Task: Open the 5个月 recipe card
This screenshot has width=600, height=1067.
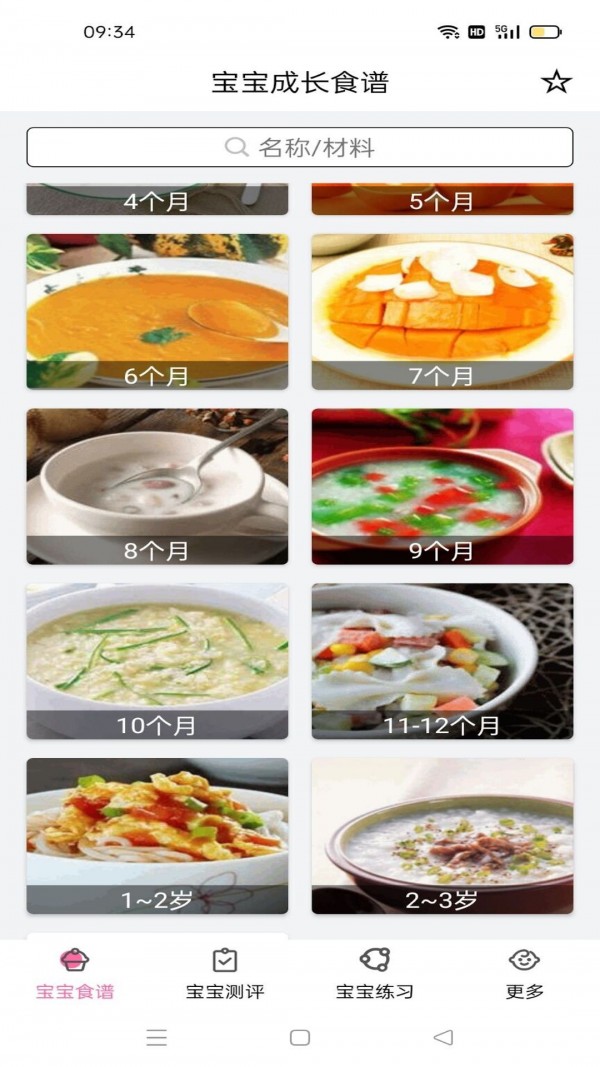Action: click(442, 199)
